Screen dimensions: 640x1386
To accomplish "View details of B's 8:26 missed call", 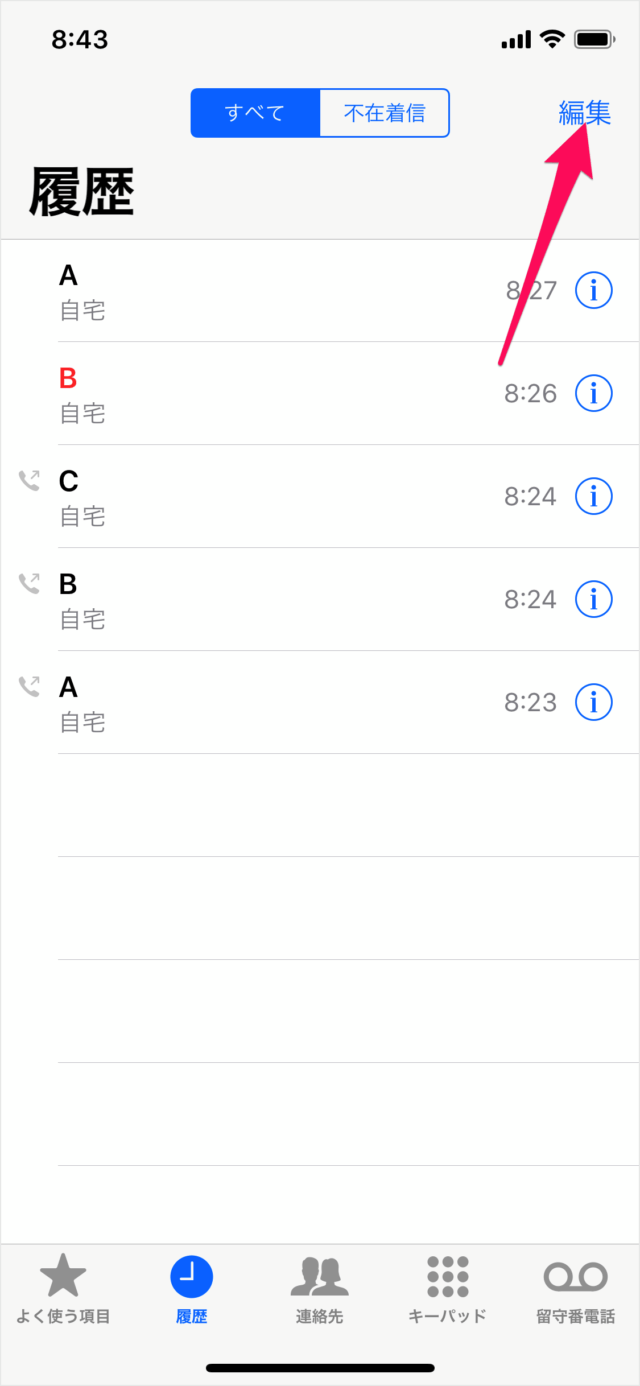I will pos(594,394).
